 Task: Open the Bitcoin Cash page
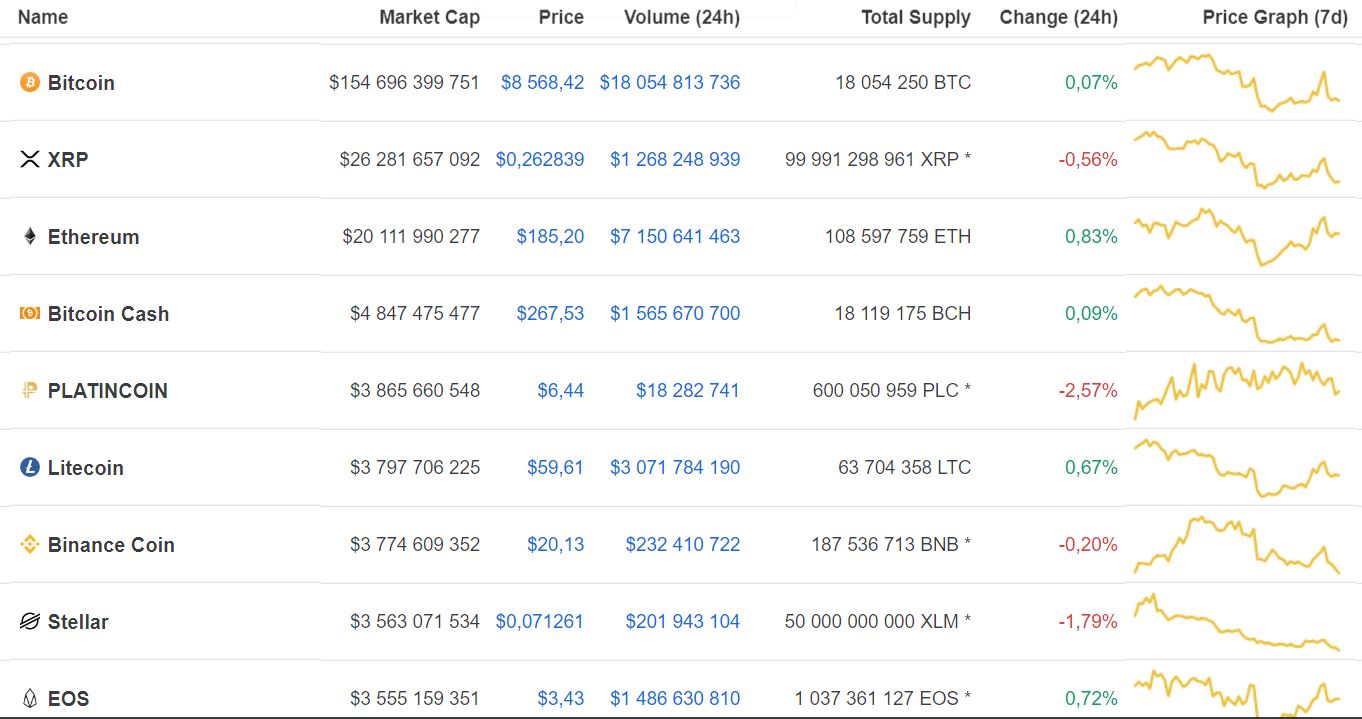pos(108,314)
